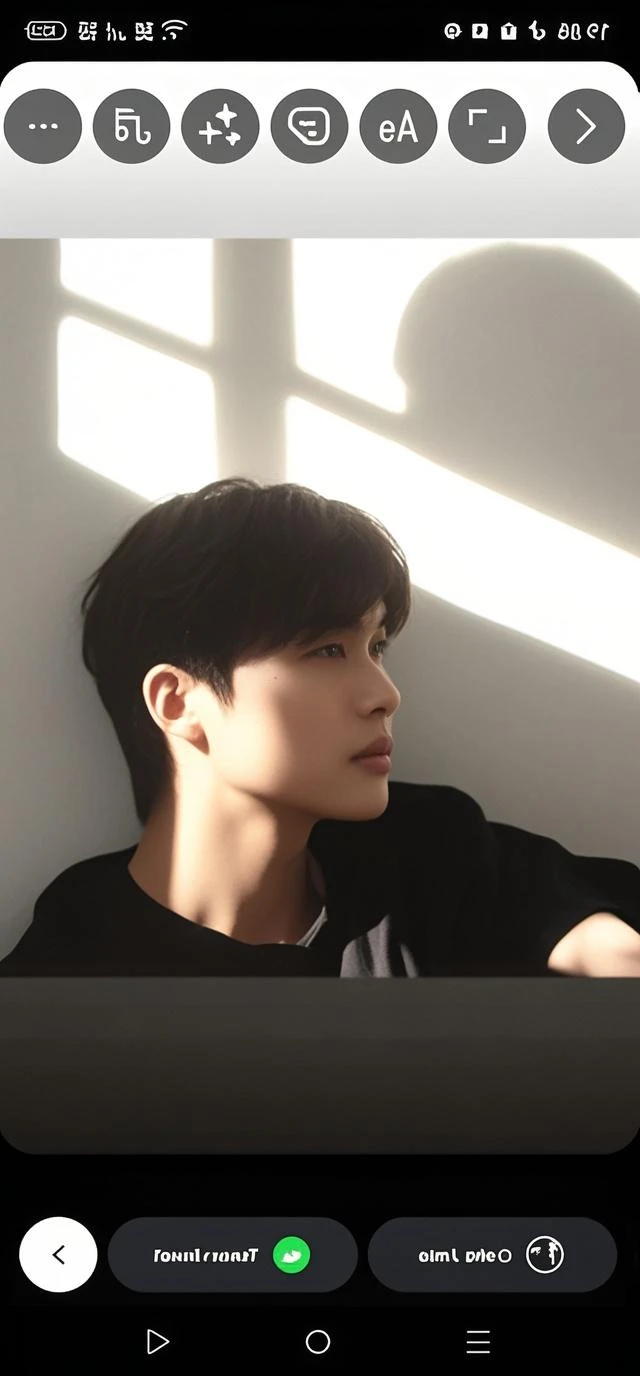Select the pill button with profile avatar
This screenshot has width=640, height=1376.
click(x=492, y=1254)
